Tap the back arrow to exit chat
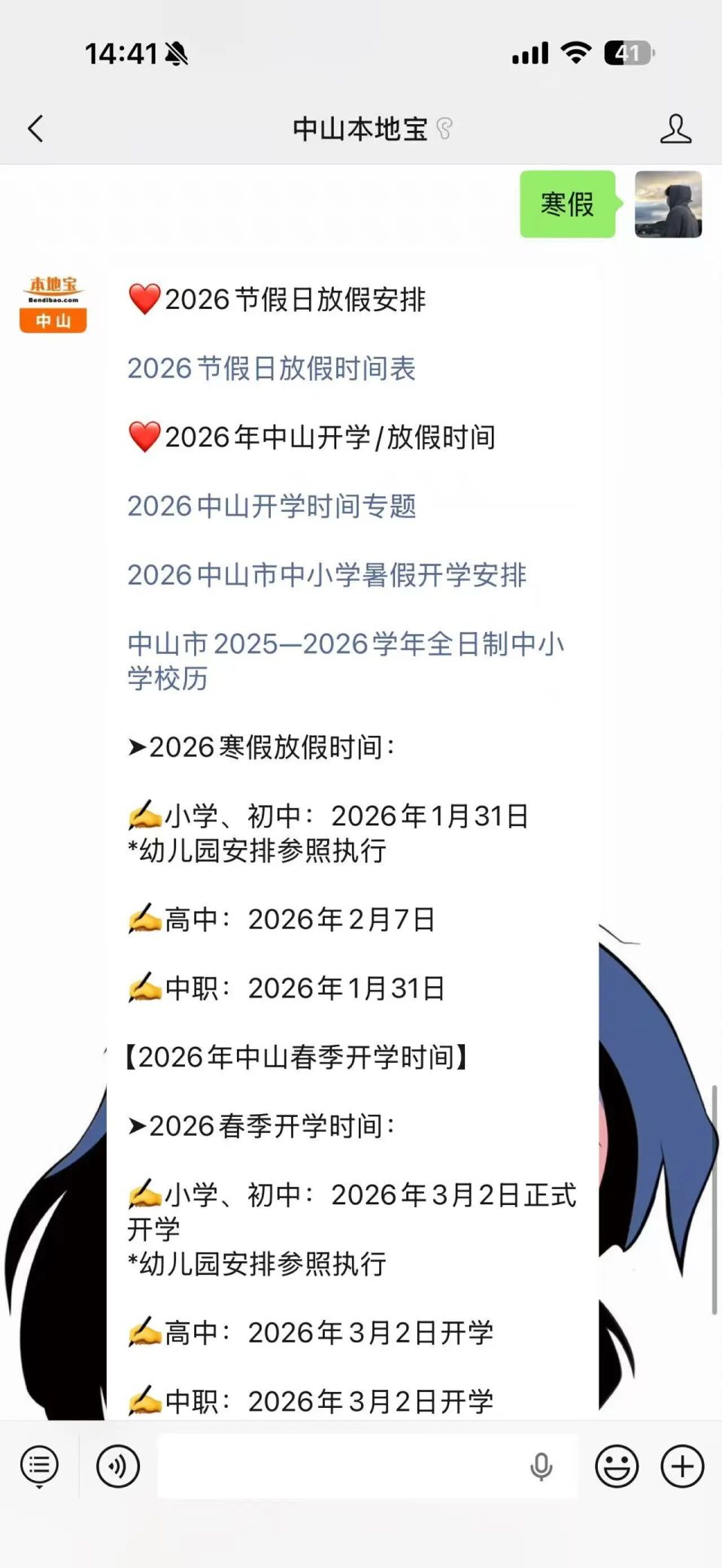This screenshot has width=722, height=1568. [x=34, y=128]
